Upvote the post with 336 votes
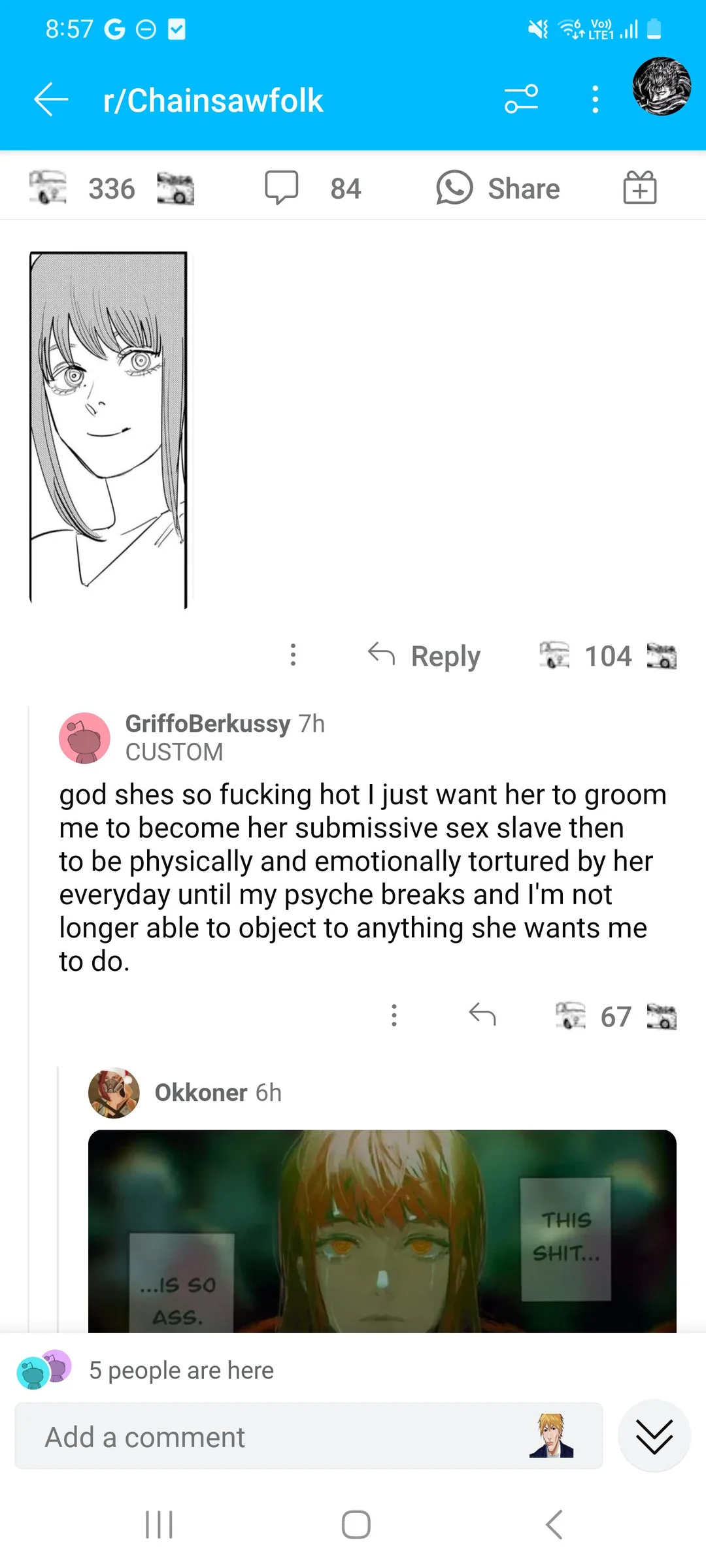This screenshot has height=1568, width=706. tap(48, 188)
